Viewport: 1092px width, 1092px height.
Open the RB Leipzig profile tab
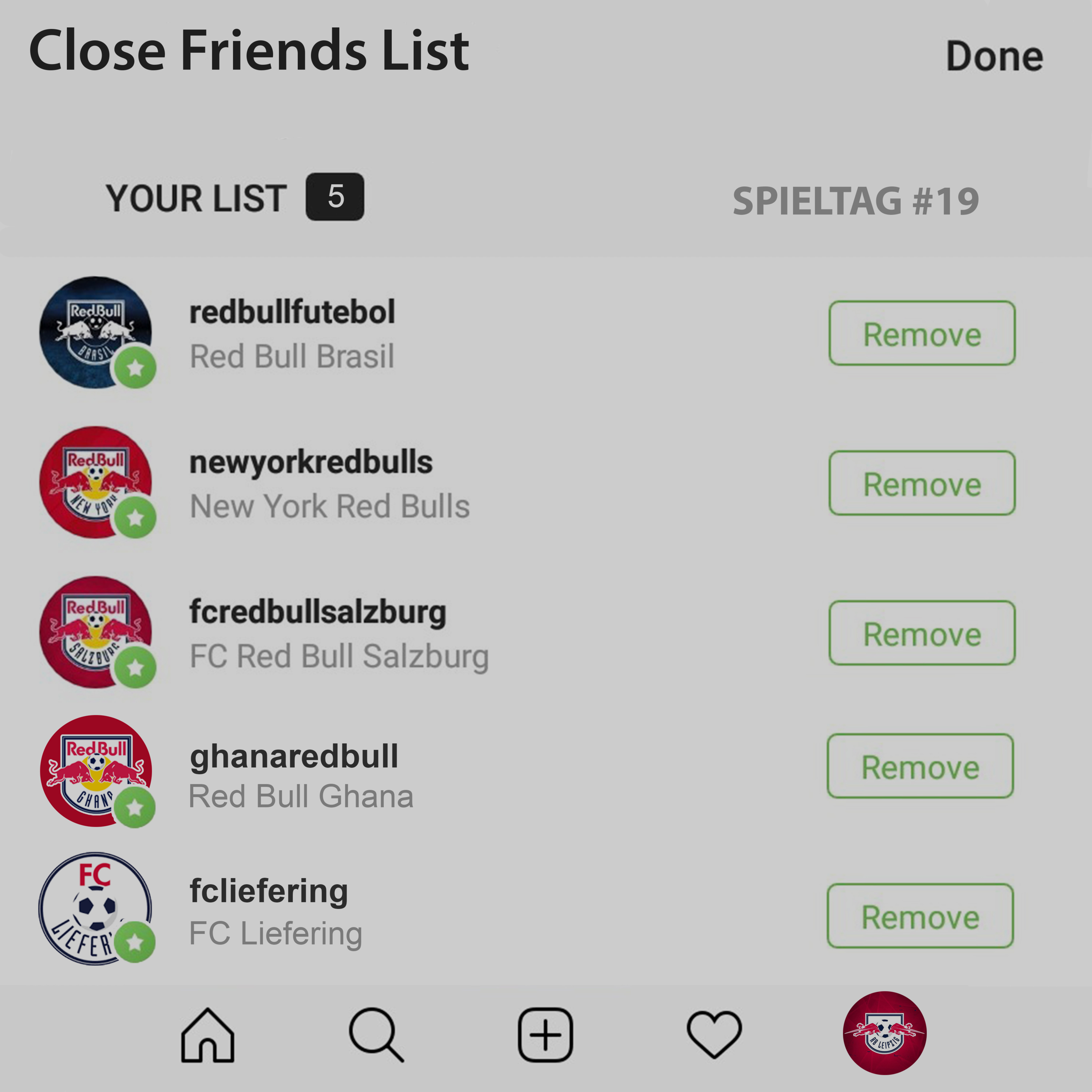[885, 1033]
